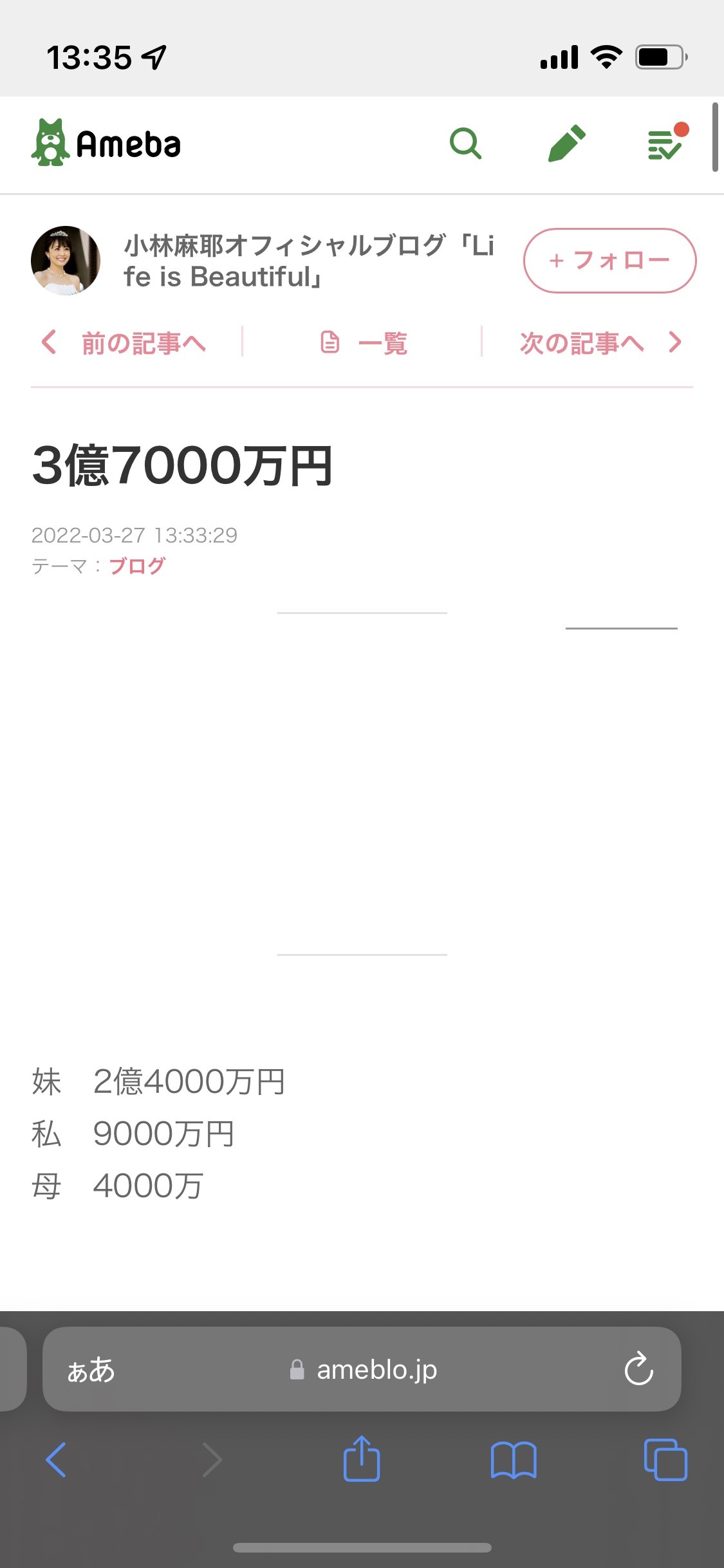Go back in Safari
Viewport: 724px width, 1568px height.
coord(57,1459)
